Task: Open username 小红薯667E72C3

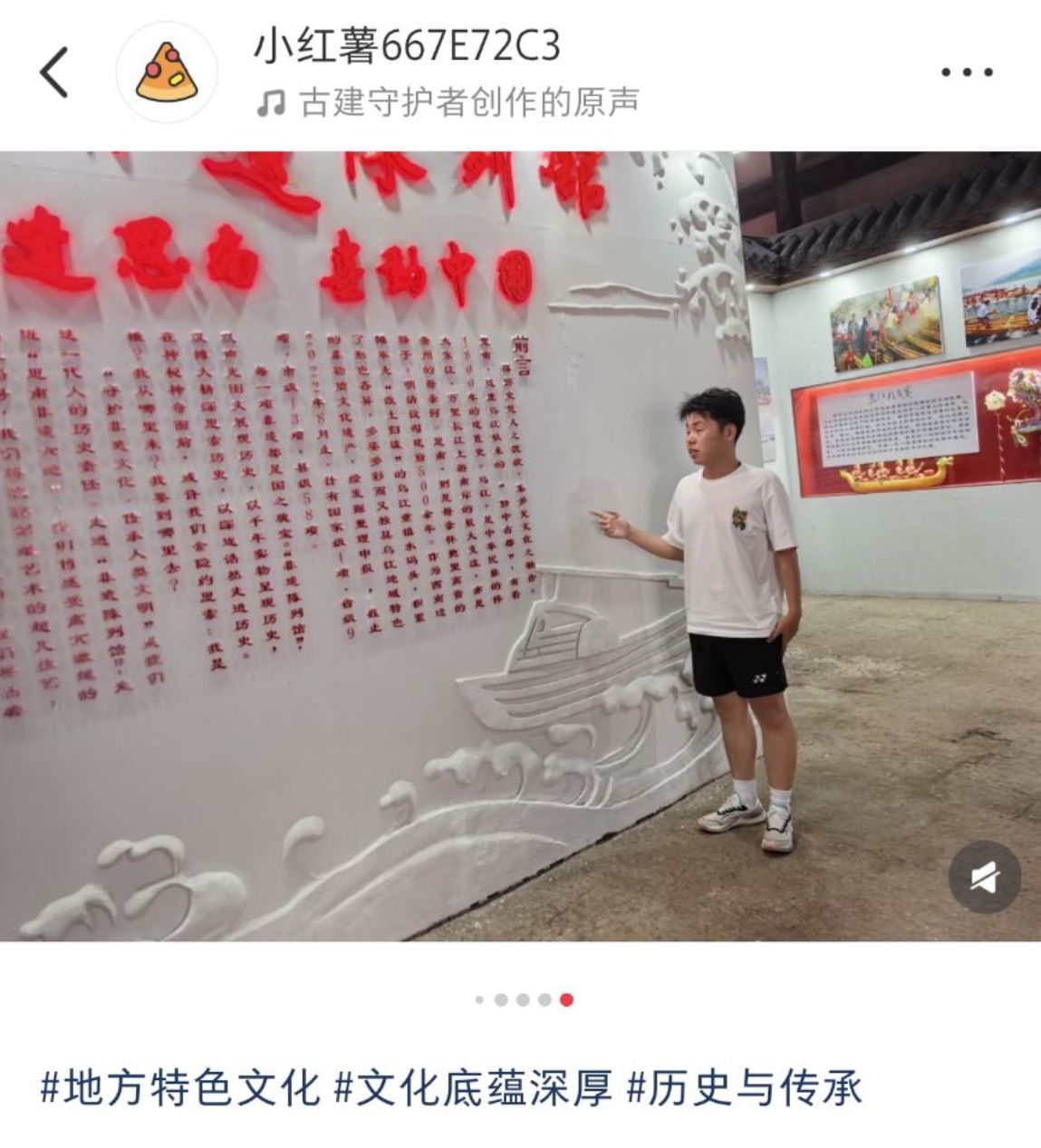Action: click(x=406, y=45)
